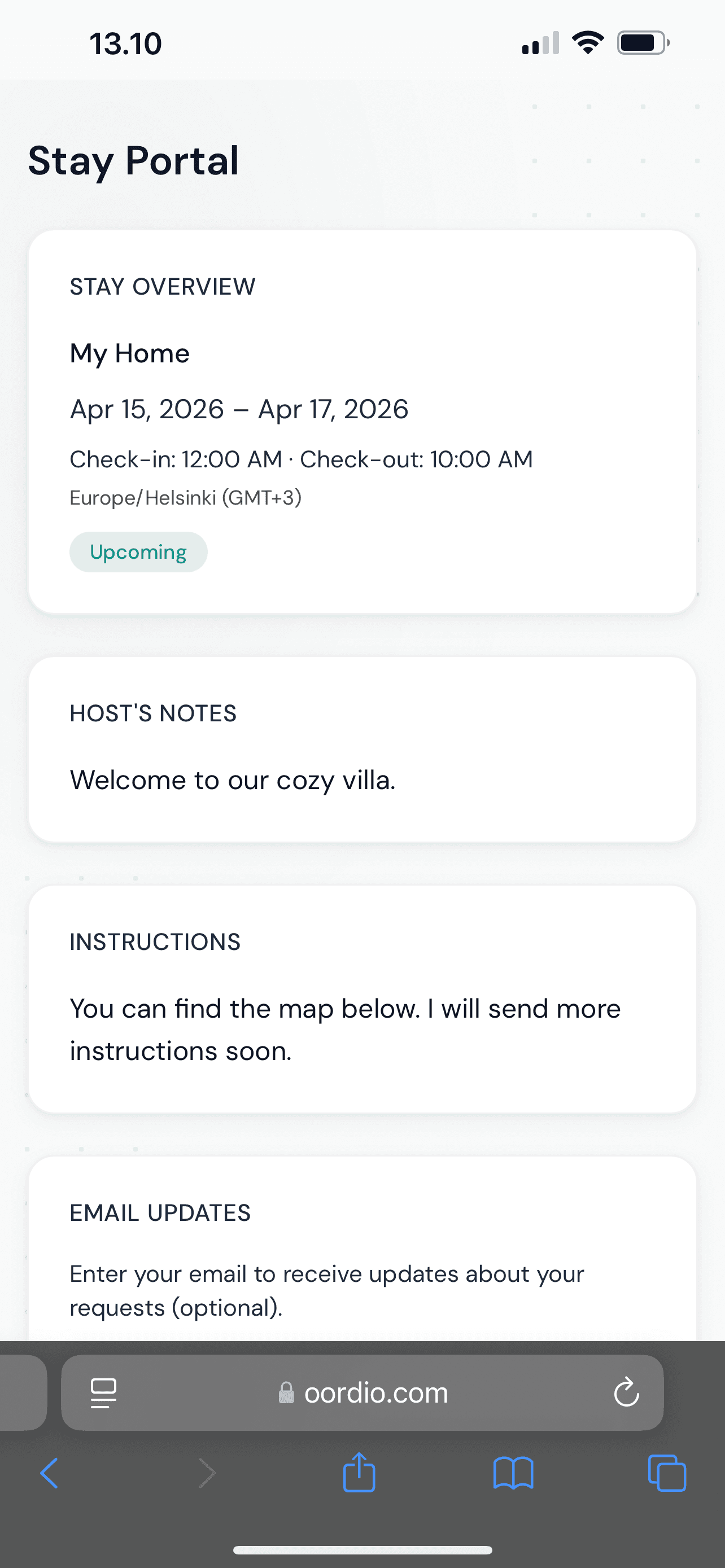Open the Bookmarks panel

[x=513, y=1473]
